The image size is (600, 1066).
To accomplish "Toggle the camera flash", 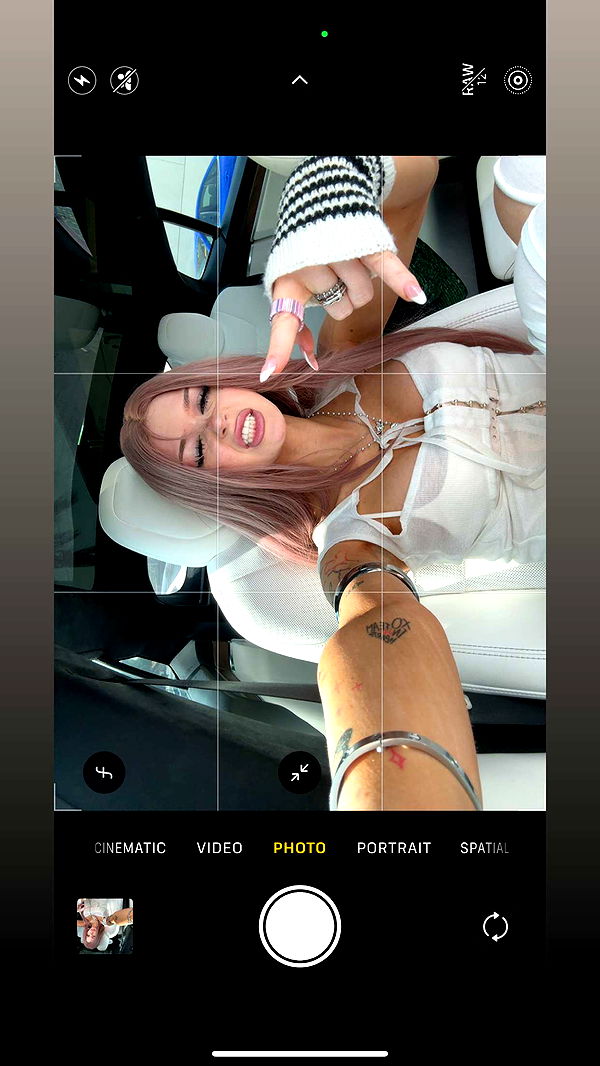I will [x=82, y=80].
